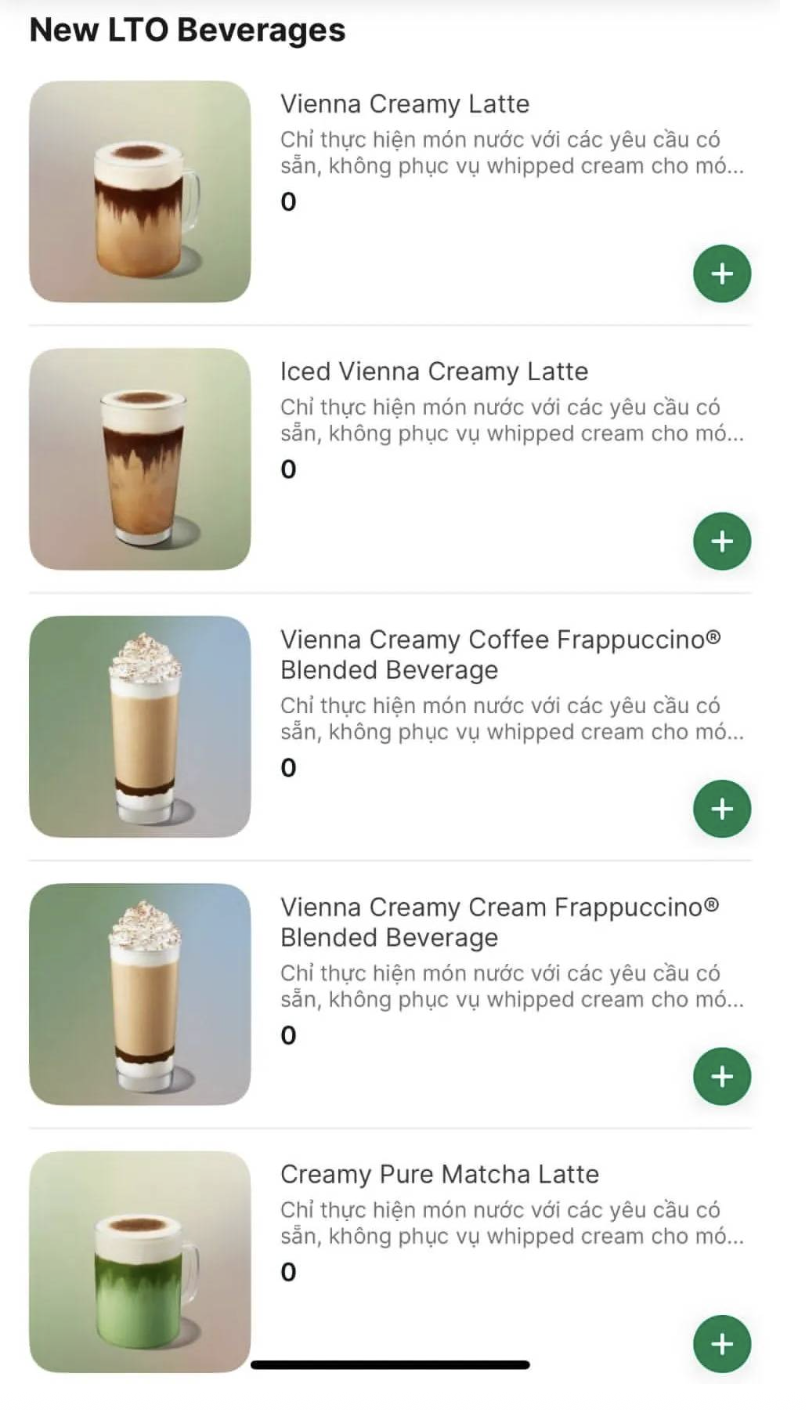
Task: Tap the Iced Vienna Creamy Latte photo
Action: (x=140, y=458)
